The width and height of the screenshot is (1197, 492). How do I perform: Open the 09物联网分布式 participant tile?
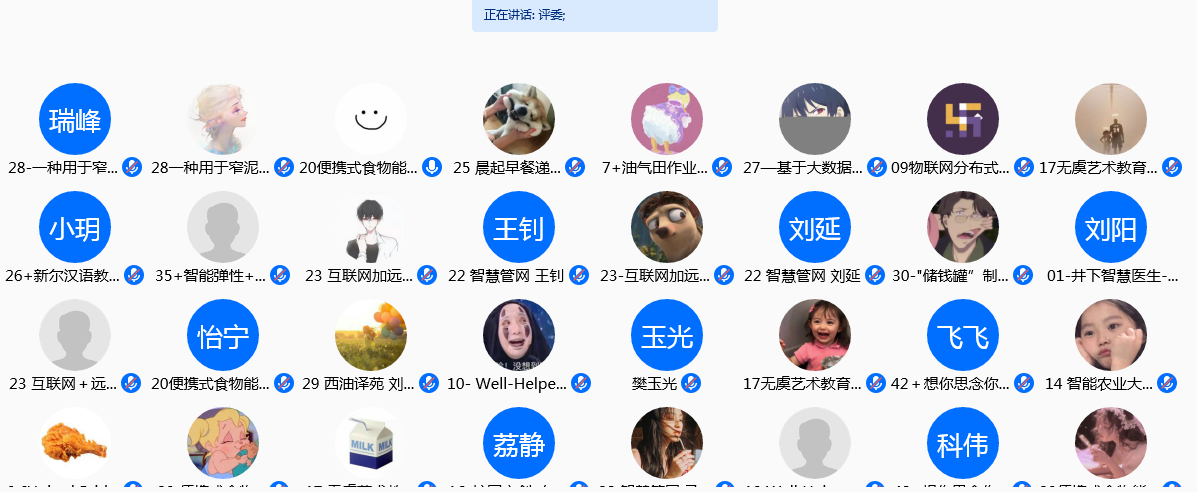tap(963, 119)
